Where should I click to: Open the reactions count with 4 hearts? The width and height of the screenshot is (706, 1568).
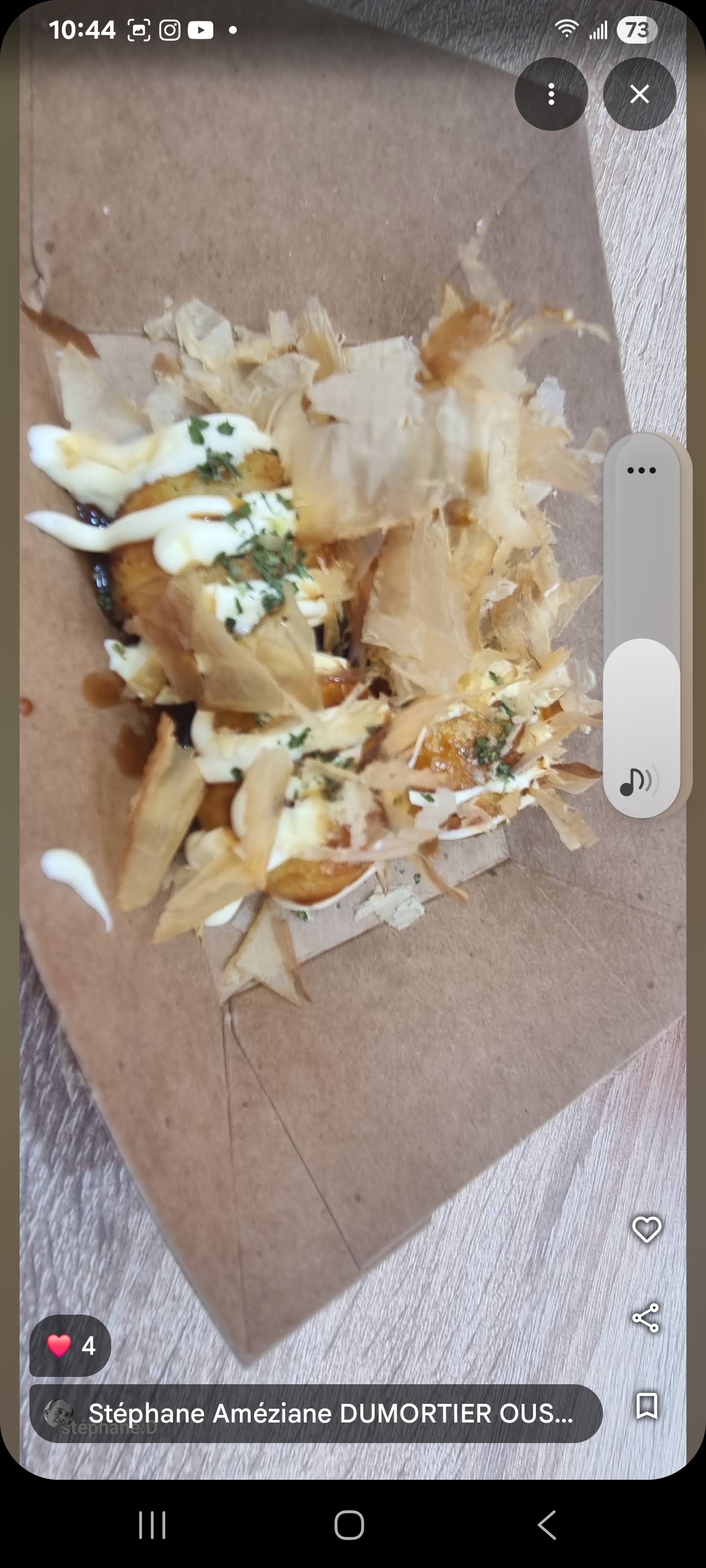pos(70,1346)
